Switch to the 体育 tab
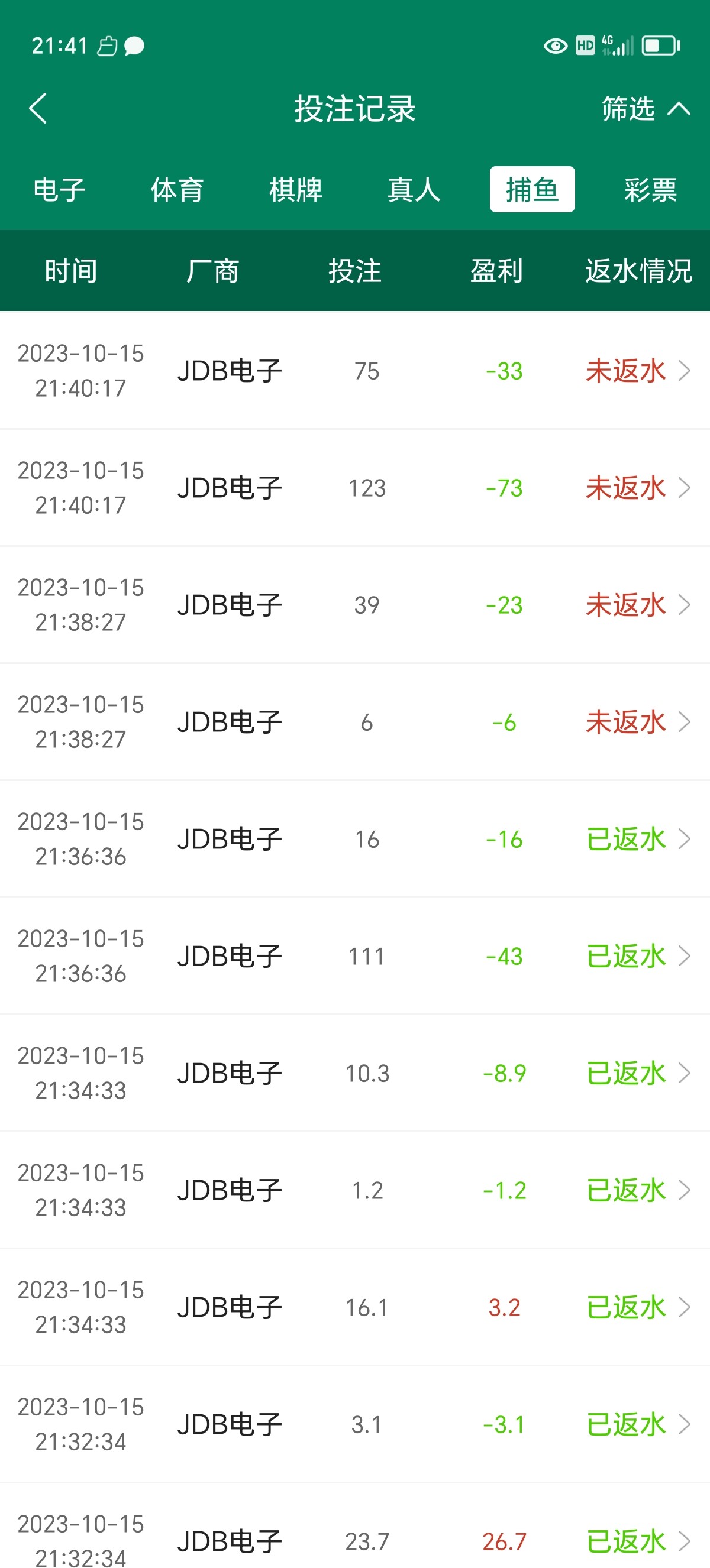Screen dimensions: 710x1568 pyautogui.click(x=177, y=190)
